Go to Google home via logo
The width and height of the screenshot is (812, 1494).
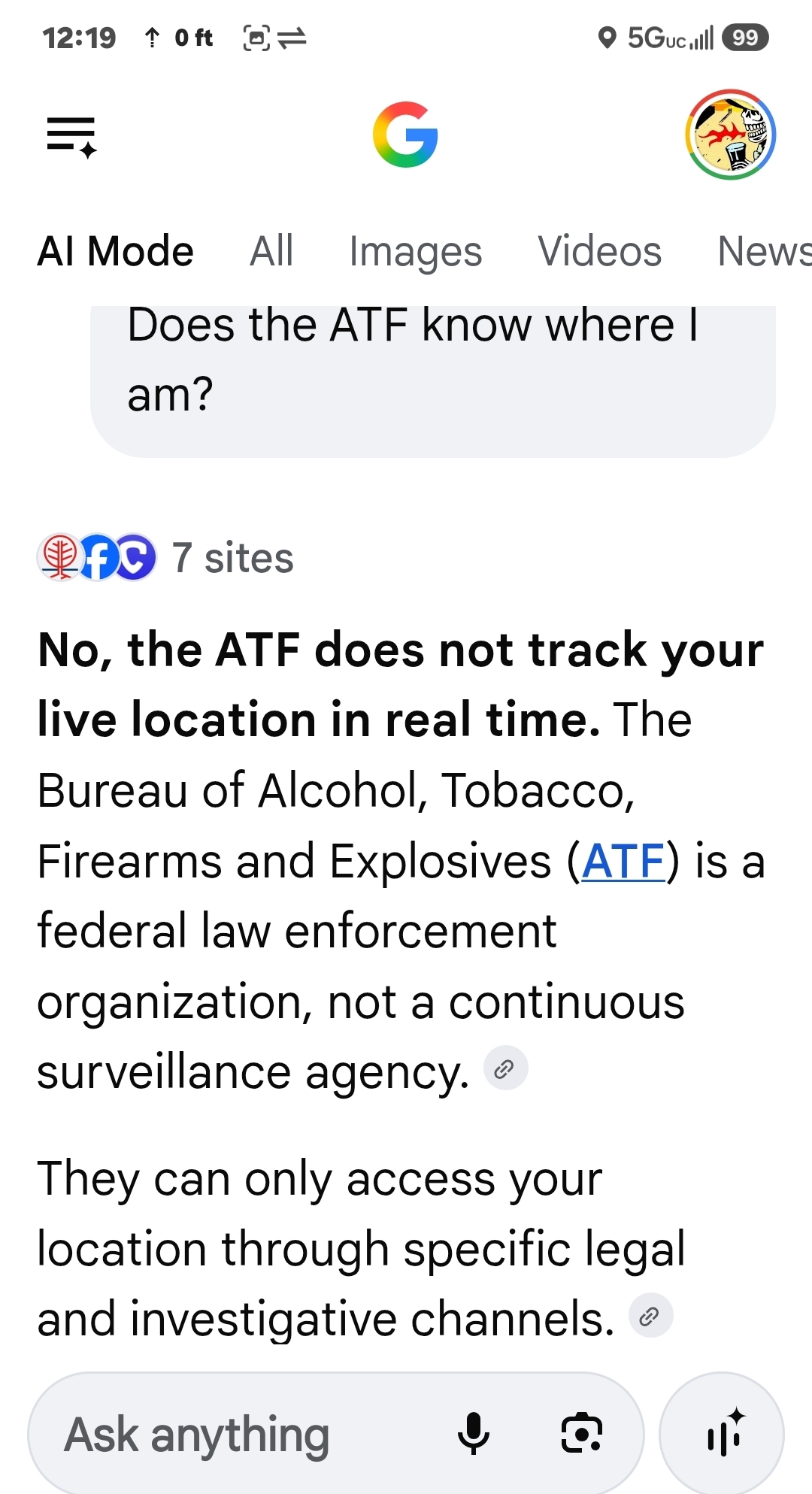click(405, 135)
